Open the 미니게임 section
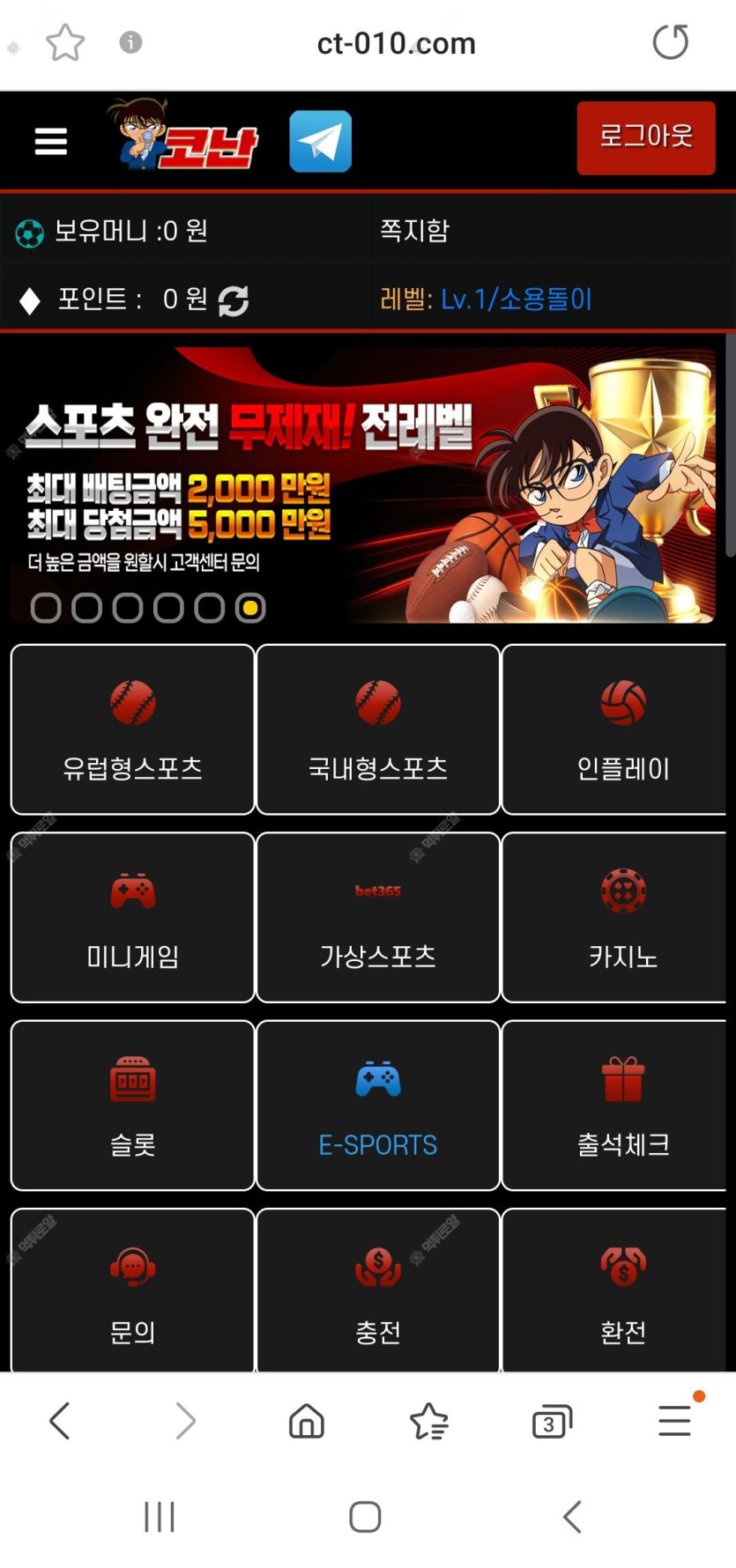This screenshot has height=1568, width=736. click(133, 917)
